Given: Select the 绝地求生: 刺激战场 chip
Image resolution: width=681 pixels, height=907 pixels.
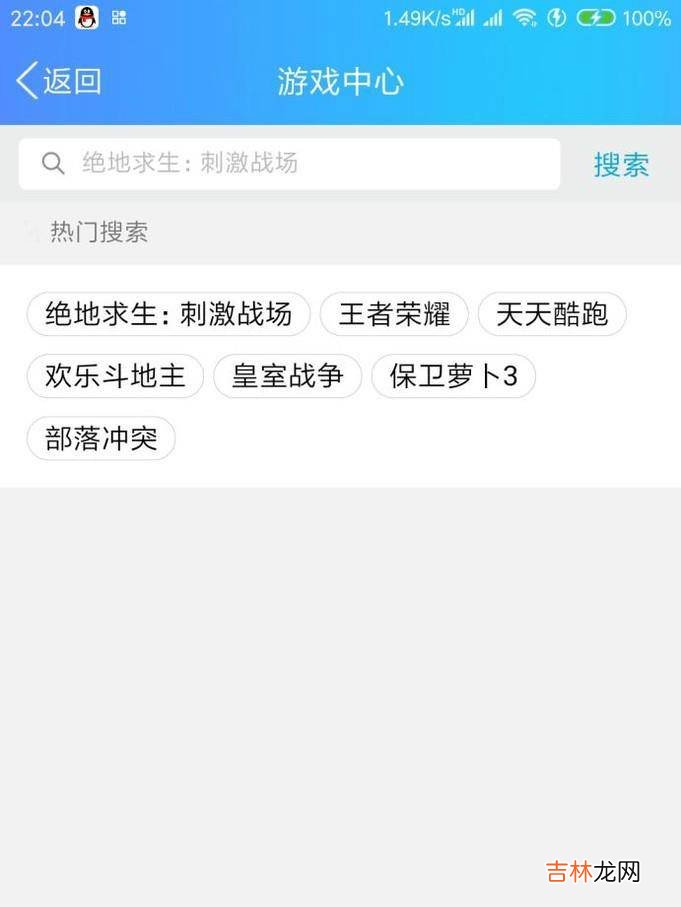Looking at the screenshot, I should tap(169, 315).
